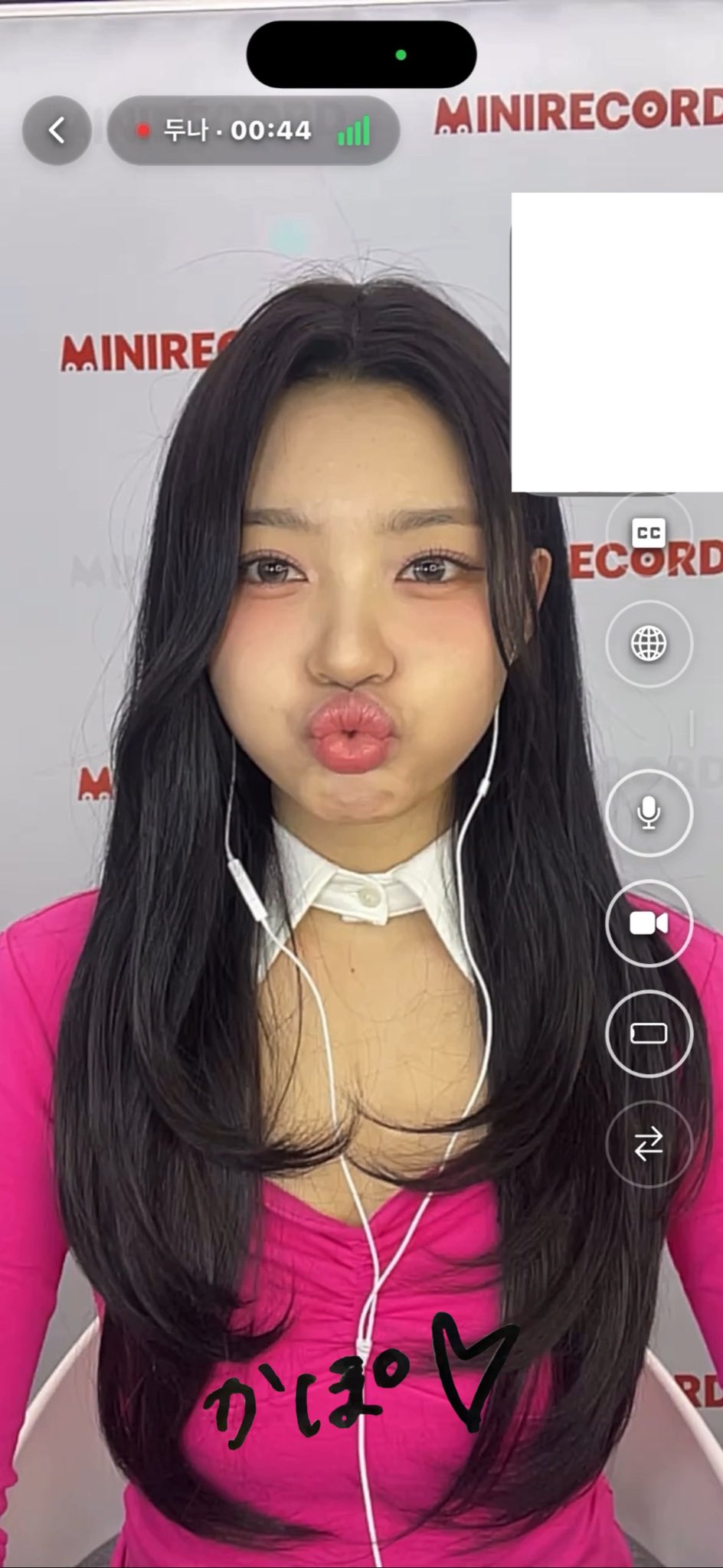This screenshot has width=723, height=1568.
Task: Mute the microphone
Action: click(x=649, y=813)
